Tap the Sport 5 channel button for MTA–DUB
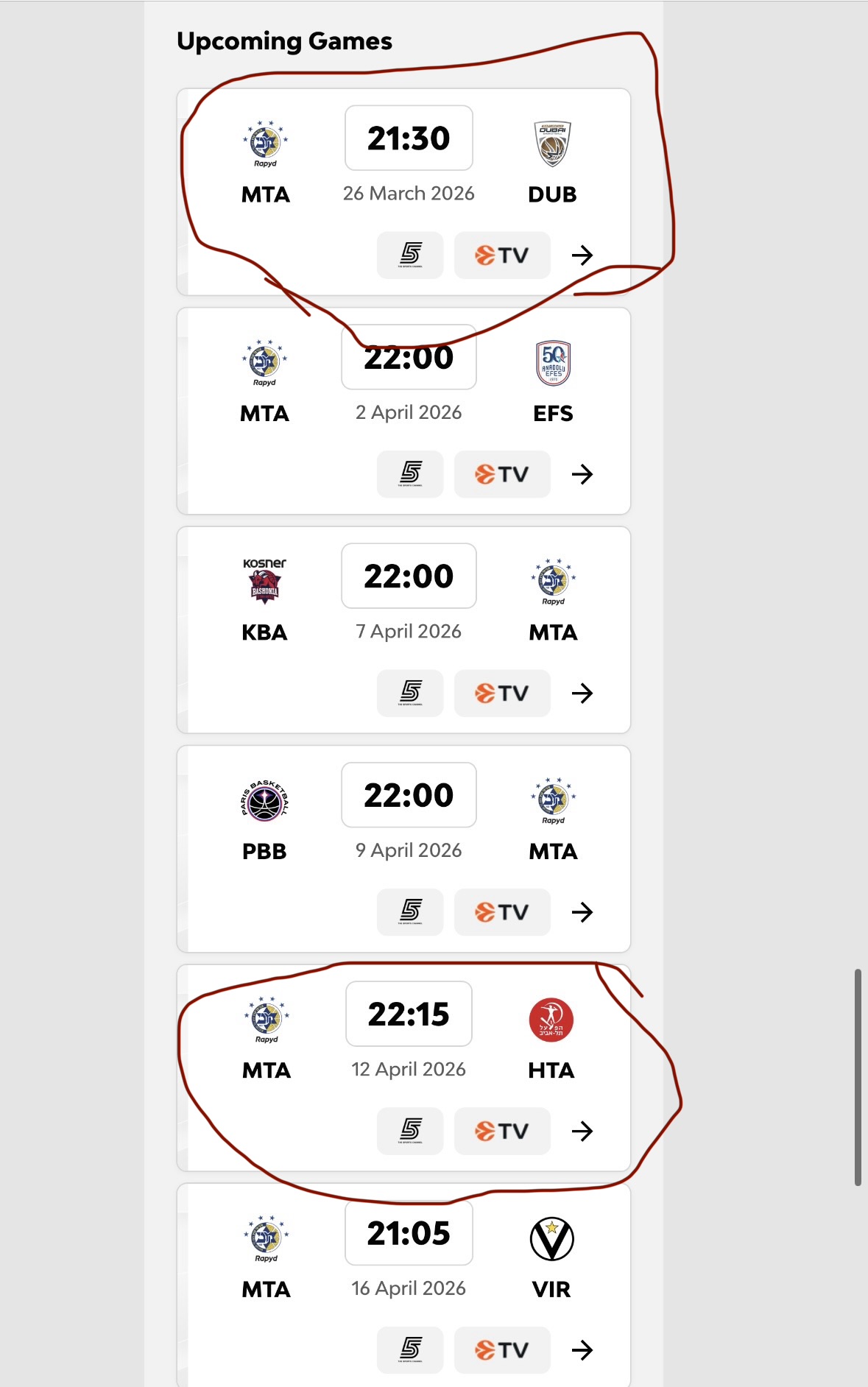868x1387 pixels. 410,255
